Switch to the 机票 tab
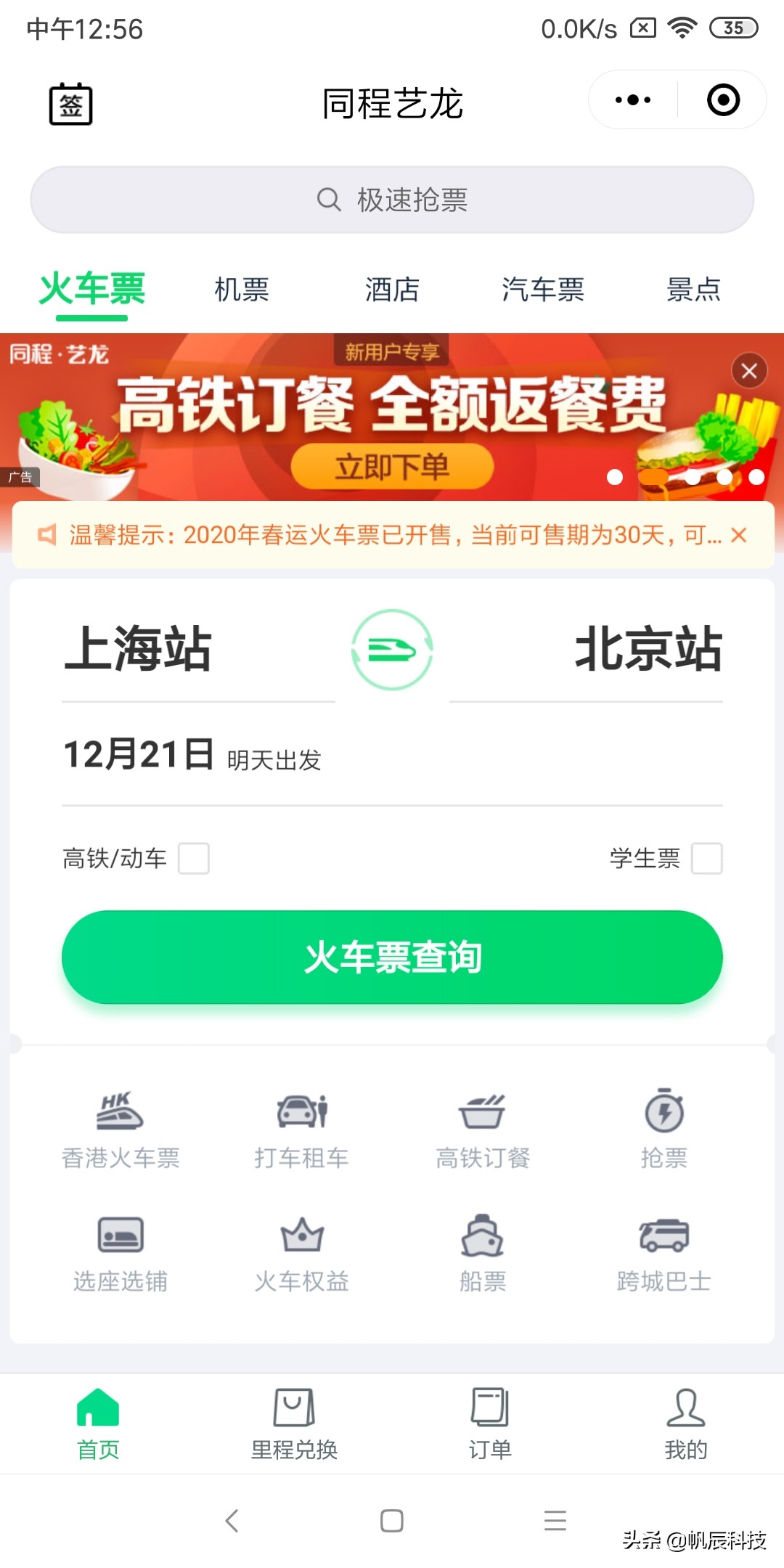This screenshot has width=784, height=1568. tap(242, 290)
